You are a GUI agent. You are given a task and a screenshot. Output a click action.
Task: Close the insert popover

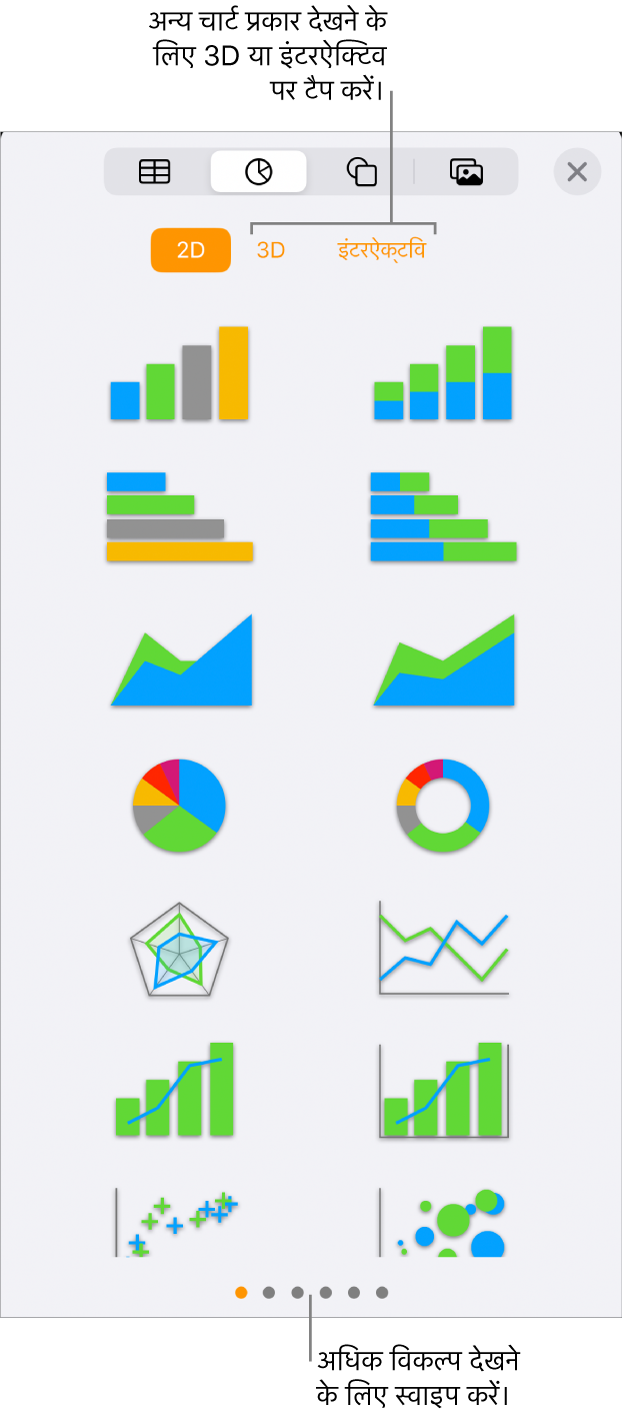(x=577, y=171)
